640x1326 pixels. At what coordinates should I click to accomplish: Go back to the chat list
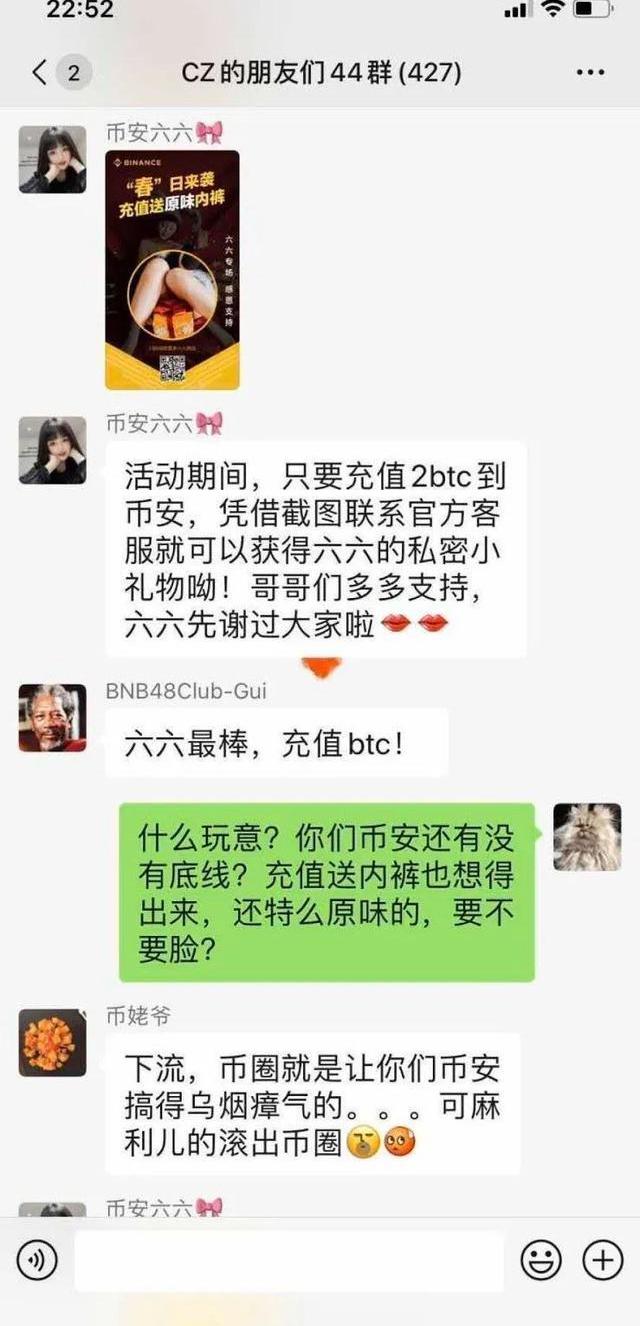(x=42, y=72)
